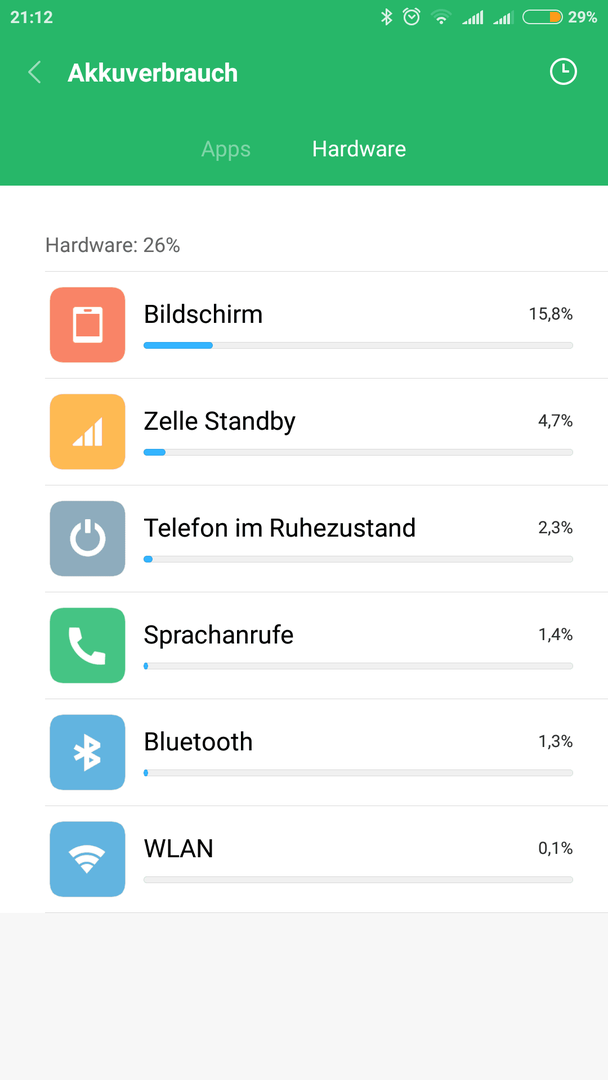The height and width of the screenshot is (1080, 608).
Task: Open Zelle Standby usage details
Action: 310,432
